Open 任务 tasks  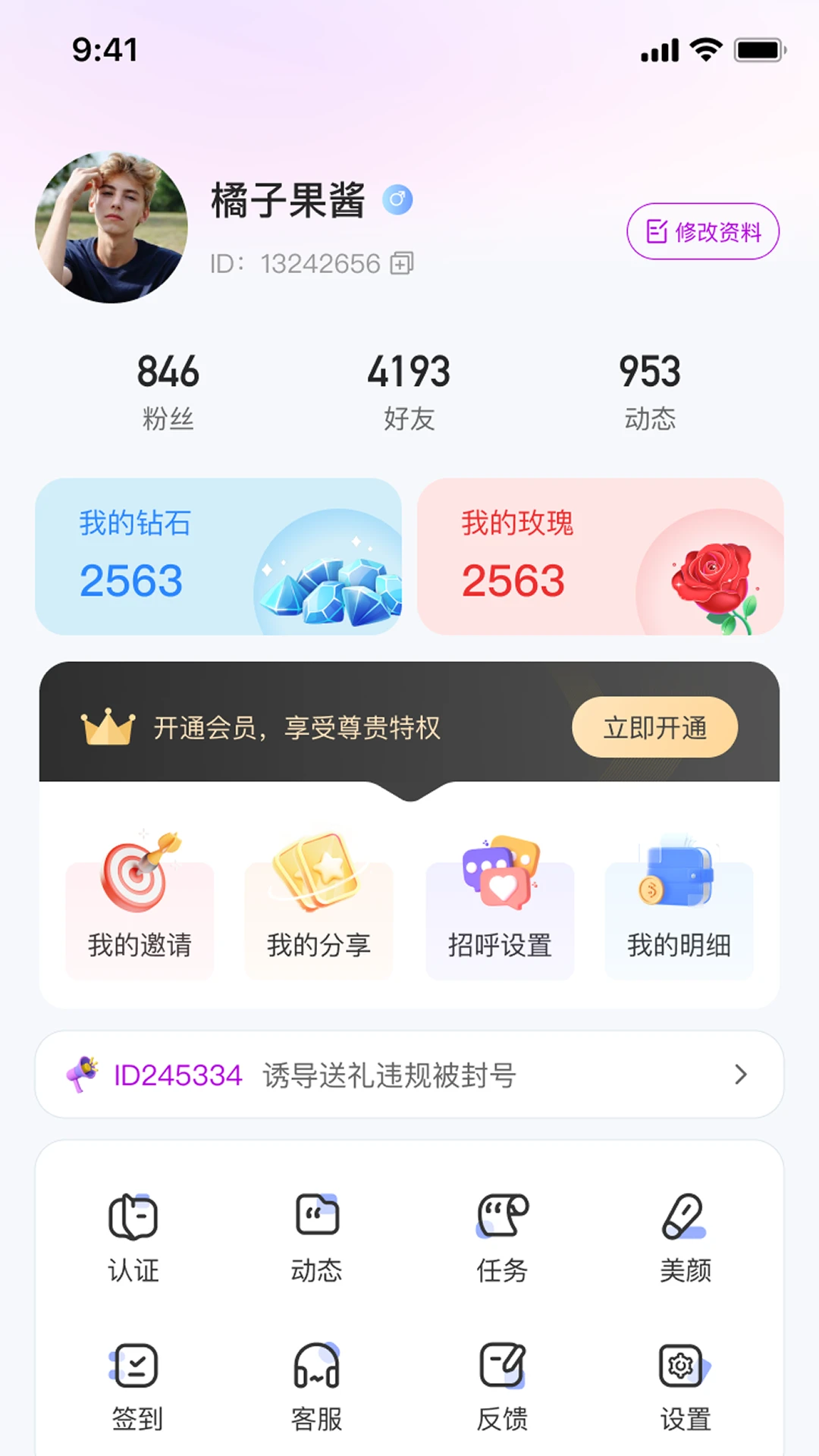pyautogui.click(x=502, y=1238)
